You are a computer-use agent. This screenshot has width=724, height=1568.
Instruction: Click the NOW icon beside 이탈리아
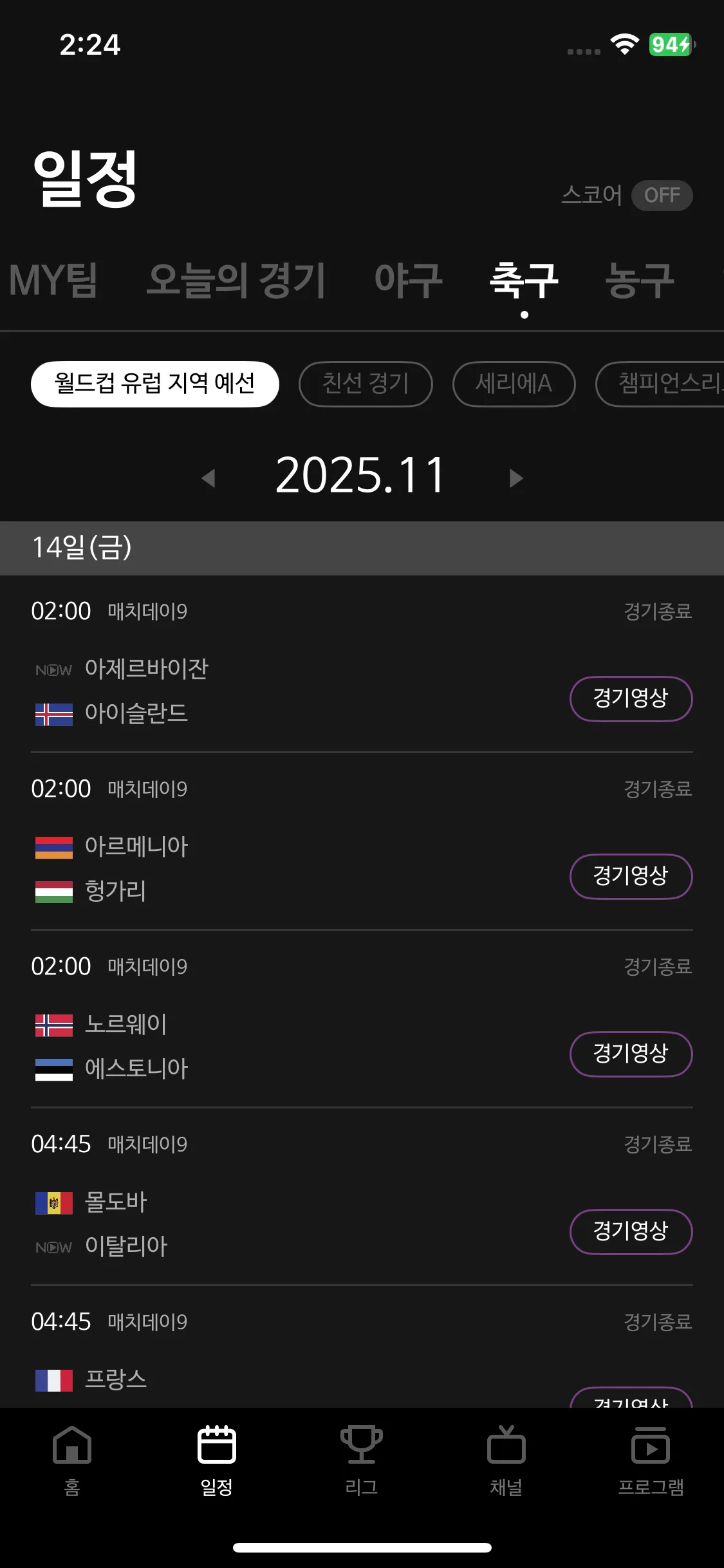53,1246
